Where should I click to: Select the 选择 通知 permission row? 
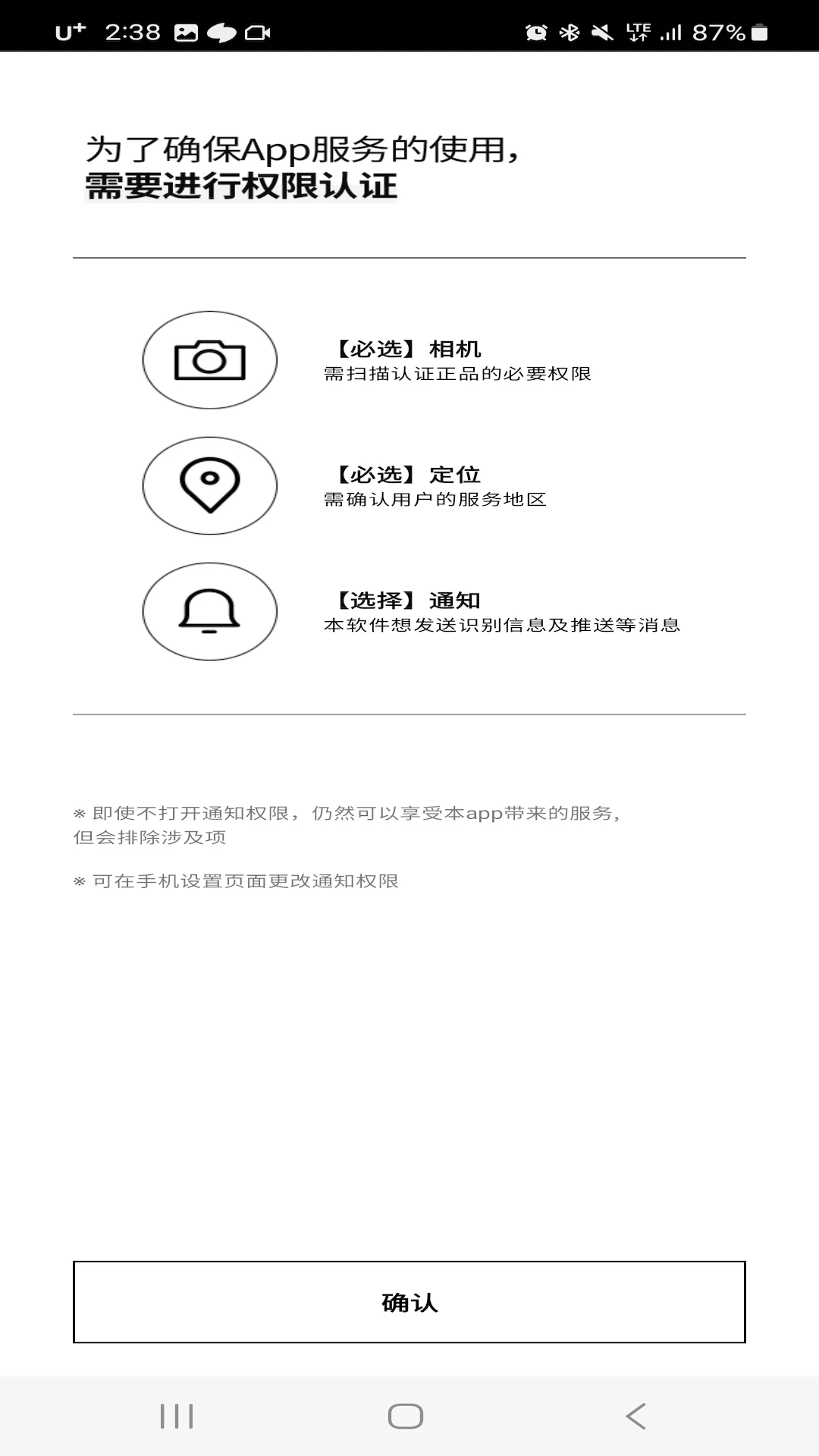(x=455, y=610)
